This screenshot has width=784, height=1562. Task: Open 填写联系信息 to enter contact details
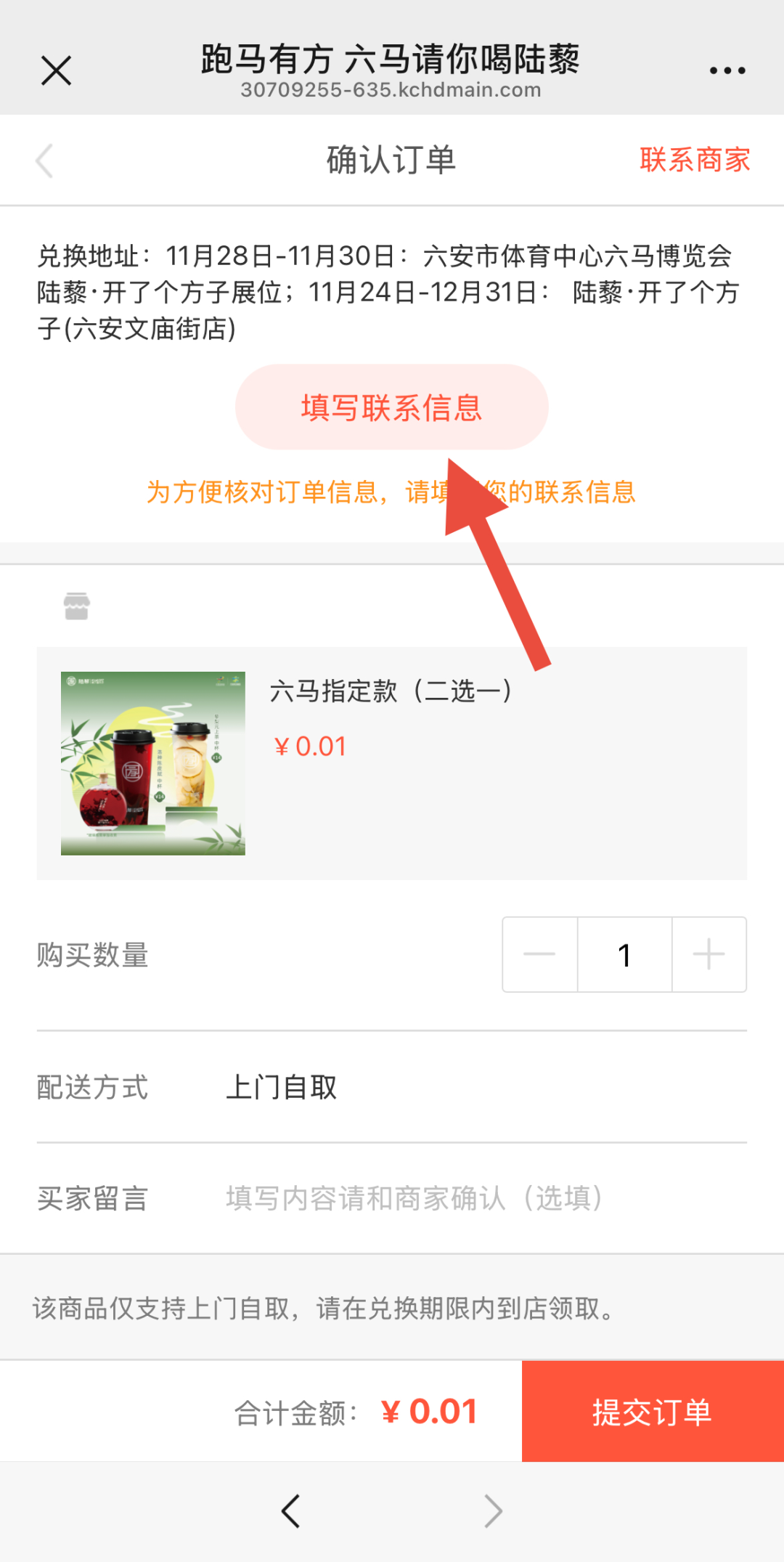click(x=391, y=407)
